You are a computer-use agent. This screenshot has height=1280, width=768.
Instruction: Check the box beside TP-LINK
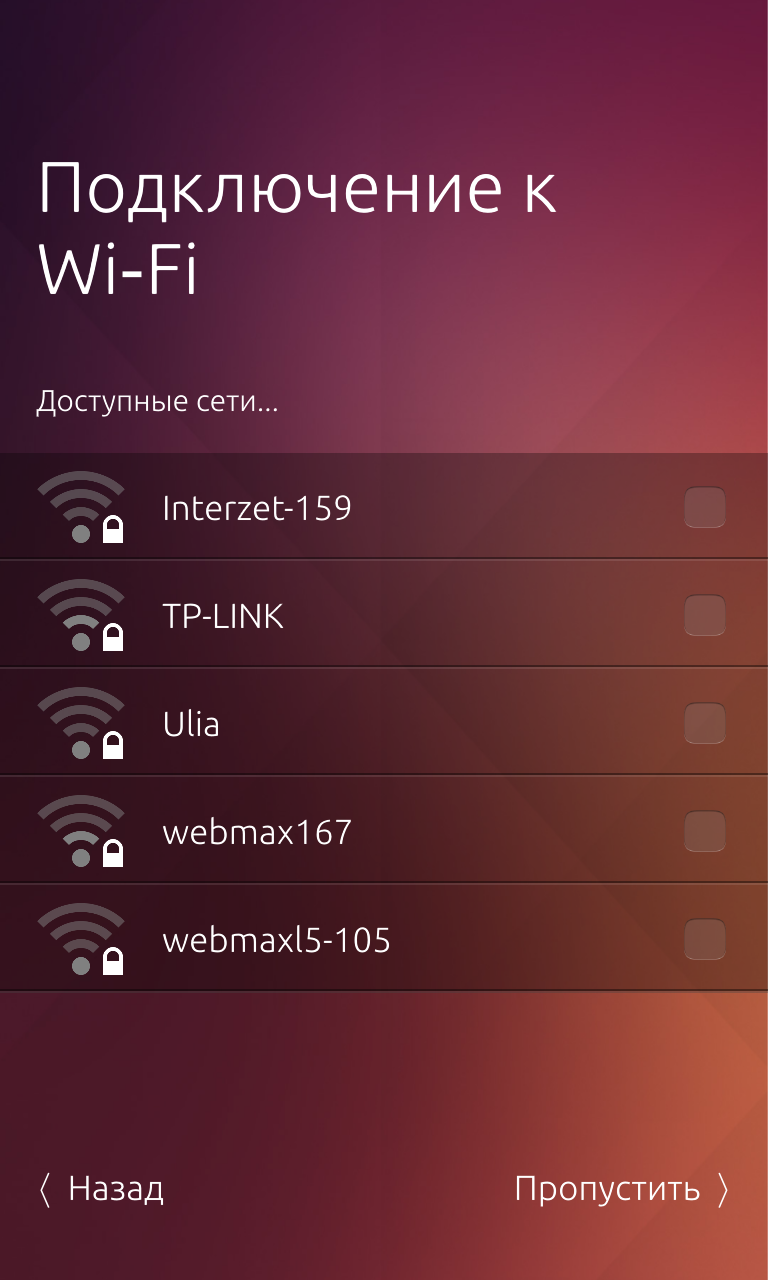pos(704,616)
